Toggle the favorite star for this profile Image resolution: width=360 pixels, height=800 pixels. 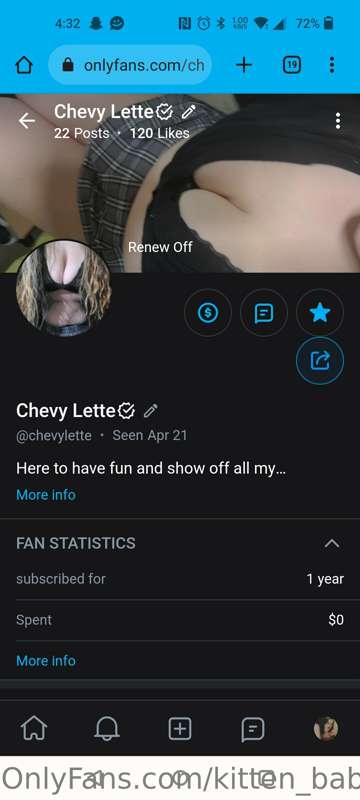pos(320,313)
